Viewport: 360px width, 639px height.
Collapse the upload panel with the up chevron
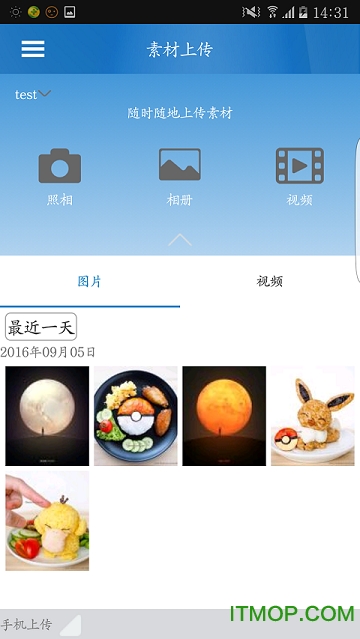(180, 240)
